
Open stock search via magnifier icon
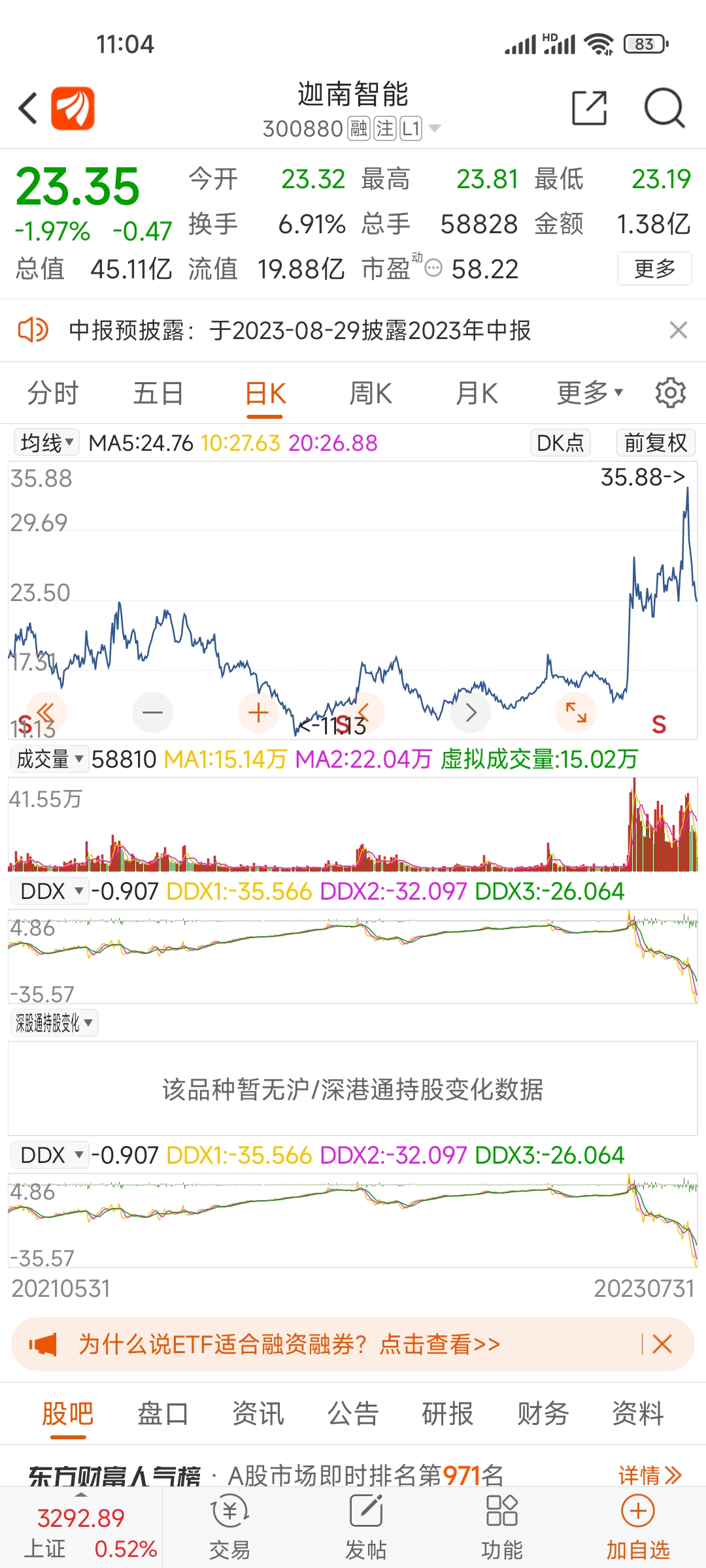(x=664, y=106)
